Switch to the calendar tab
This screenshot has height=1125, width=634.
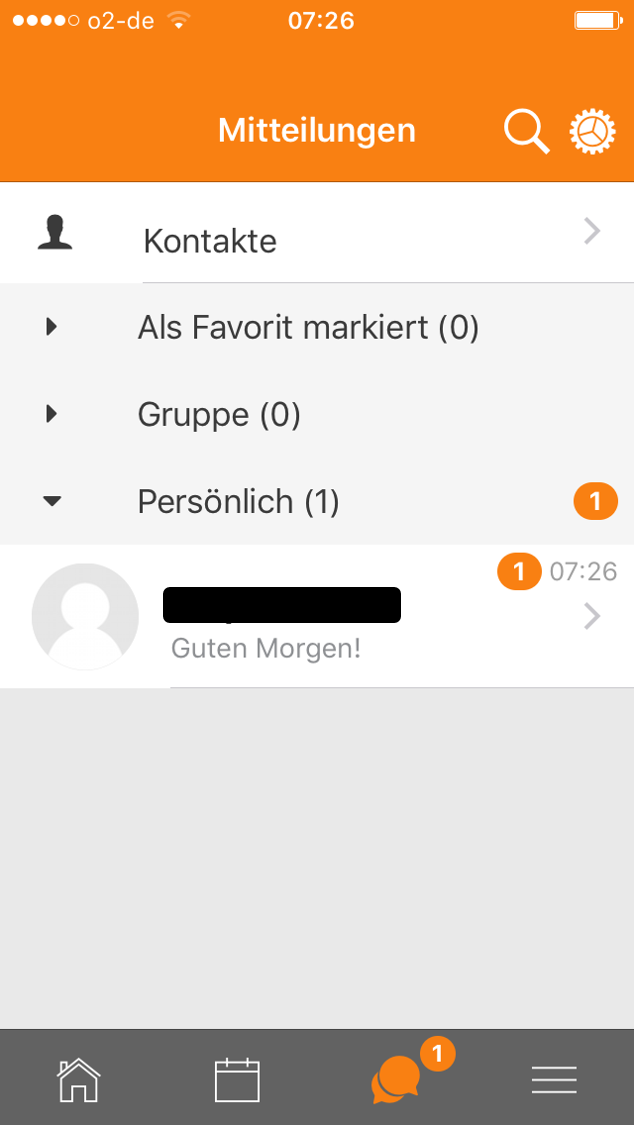[237, 1080]
